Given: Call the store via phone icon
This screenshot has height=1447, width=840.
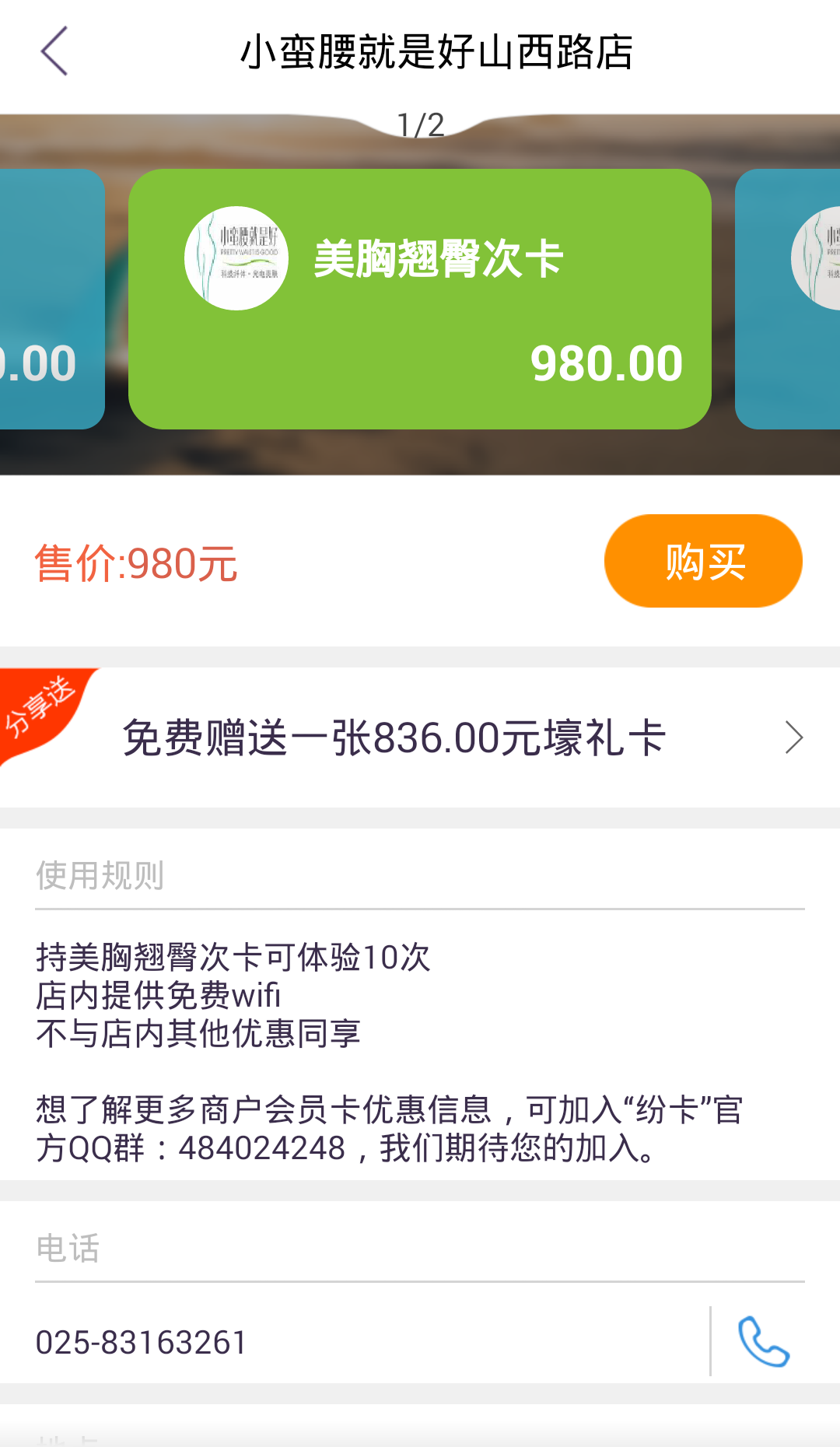Looking at the screenshot, I should [763, 1341].
